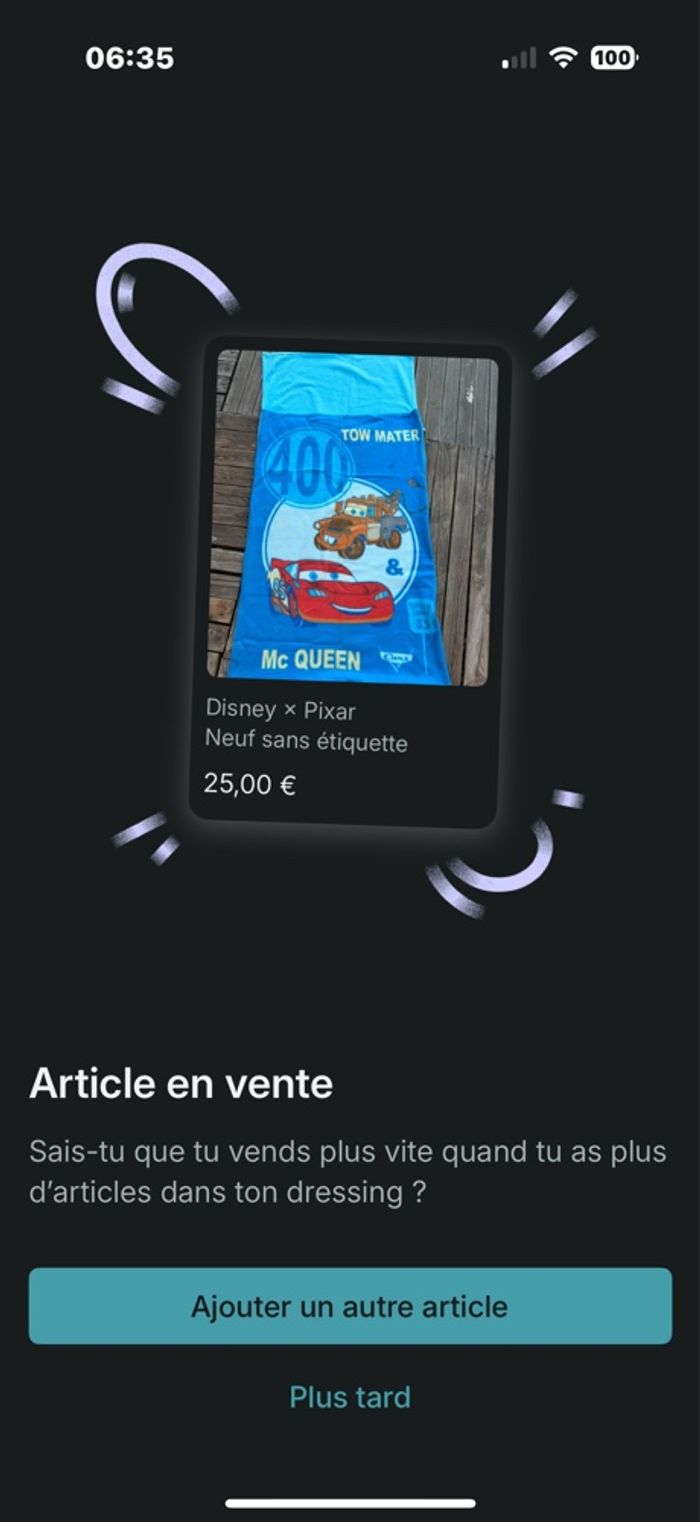The width and height of the screenshot is (700, 1522).
Task: Choose Plus tard to skip
Action: (x=350, y=1397)
